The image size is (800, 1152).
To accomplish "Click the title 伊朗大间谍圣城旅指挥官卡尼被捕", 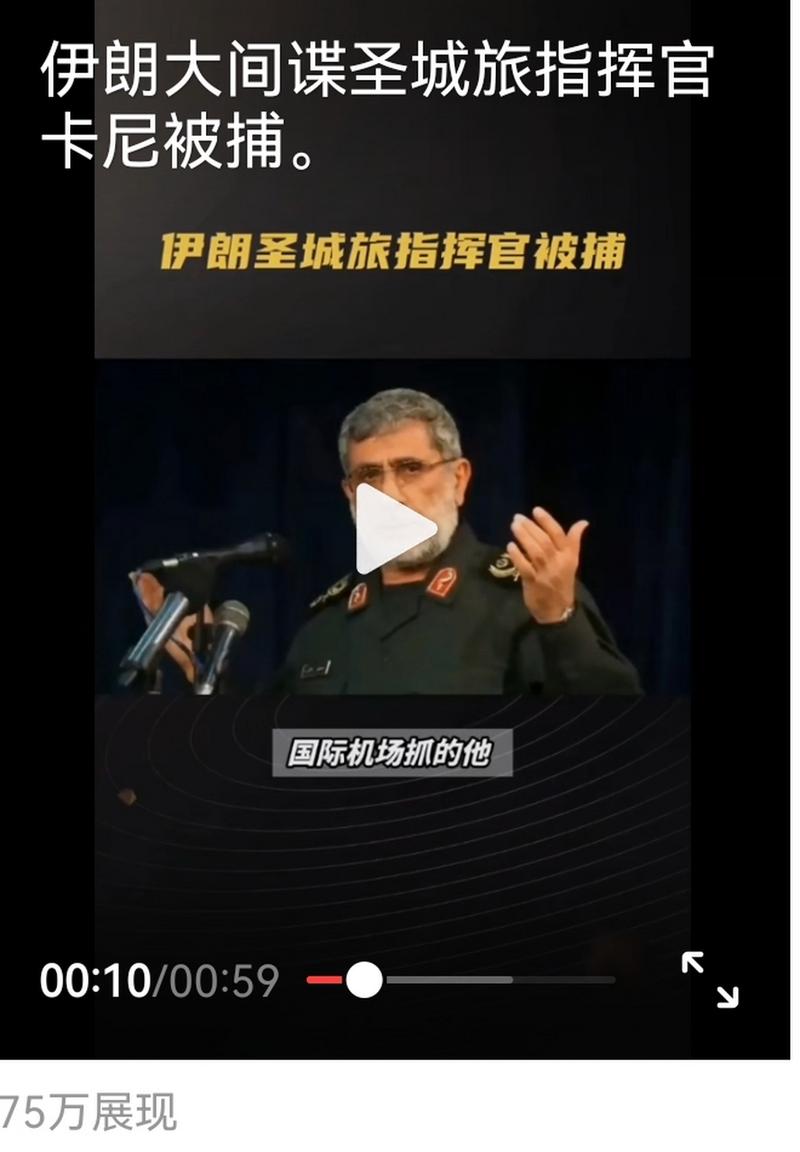I will [375, 105].
